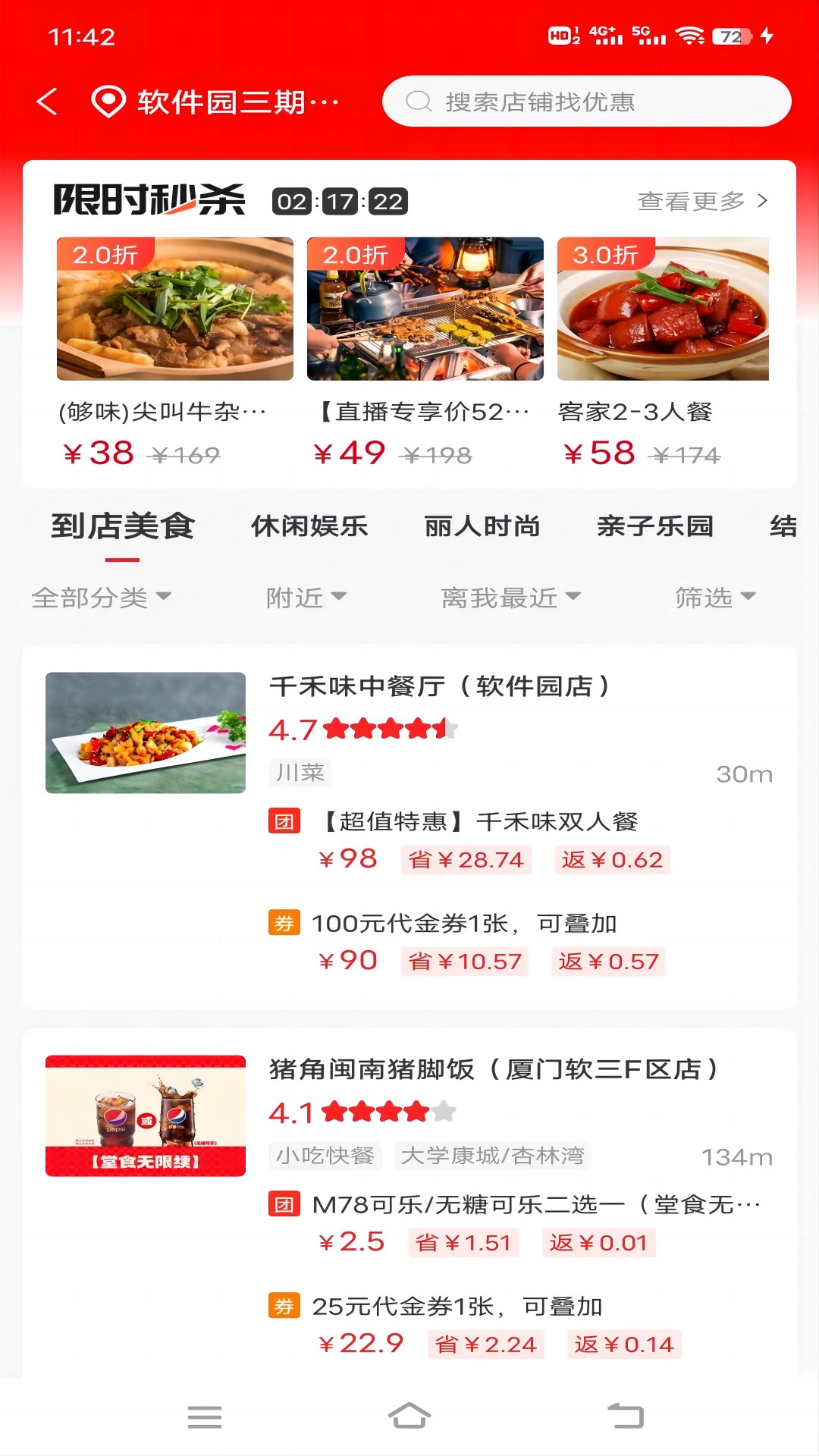Open 查看更多 flash sale deals
The image size is (819, 1456).
[x=702, y=201]
